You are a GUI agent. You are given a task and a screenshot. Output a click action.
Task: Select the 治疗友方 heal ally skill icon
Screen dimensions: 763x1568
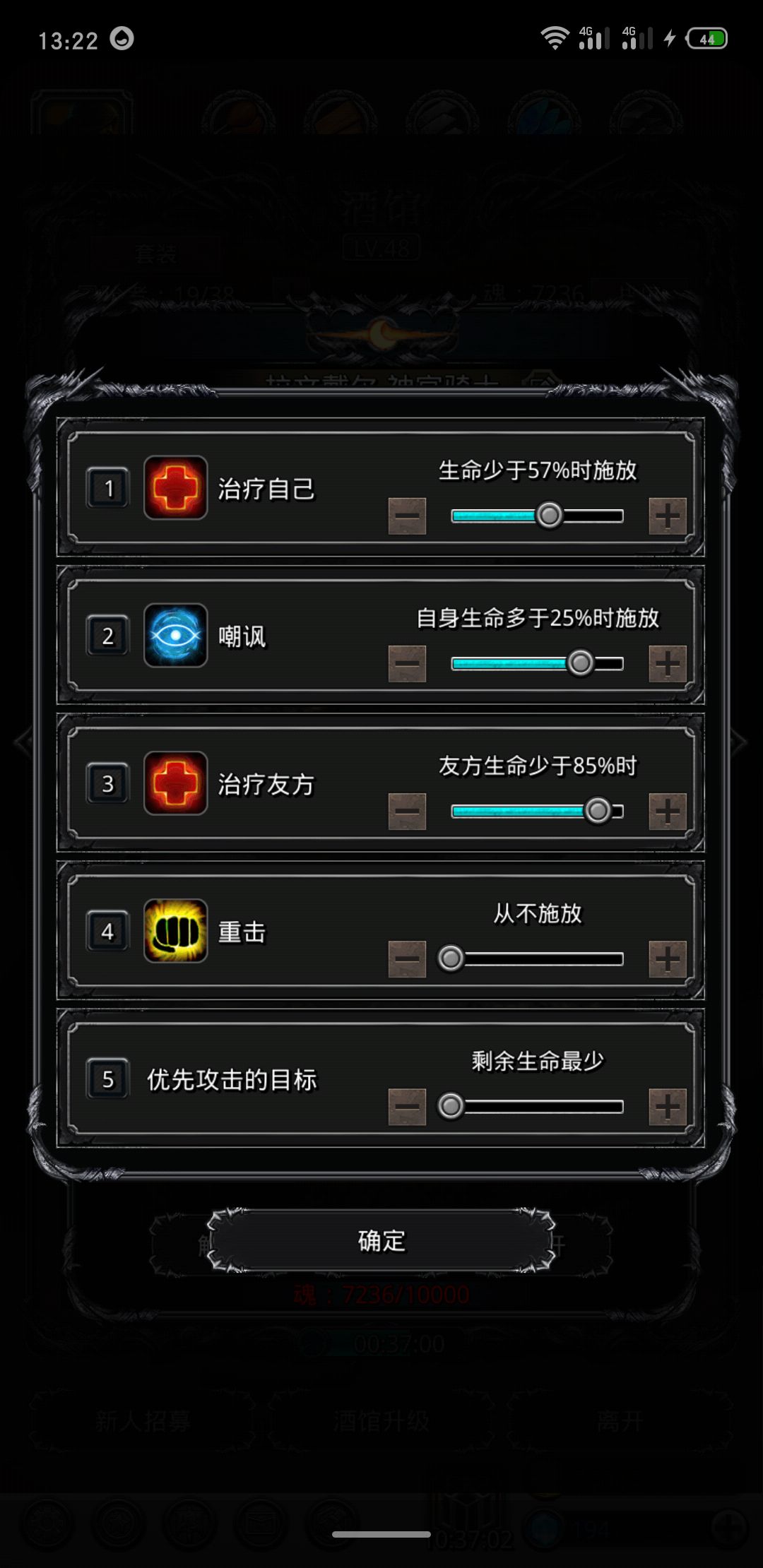tap(177, 784)
